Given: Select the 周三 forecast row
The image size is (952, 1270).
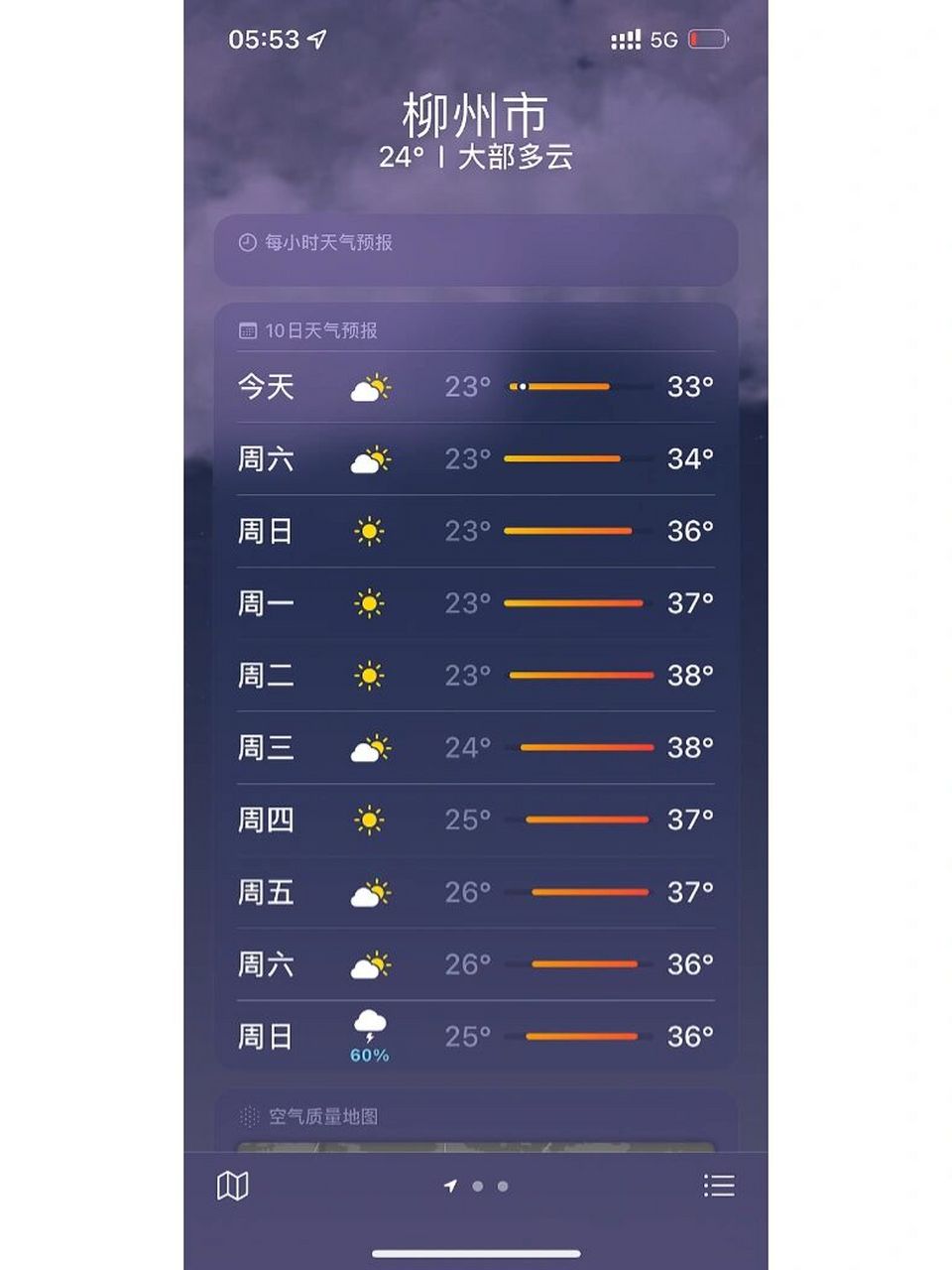Looking at the screenshot, I should (475, 748).
